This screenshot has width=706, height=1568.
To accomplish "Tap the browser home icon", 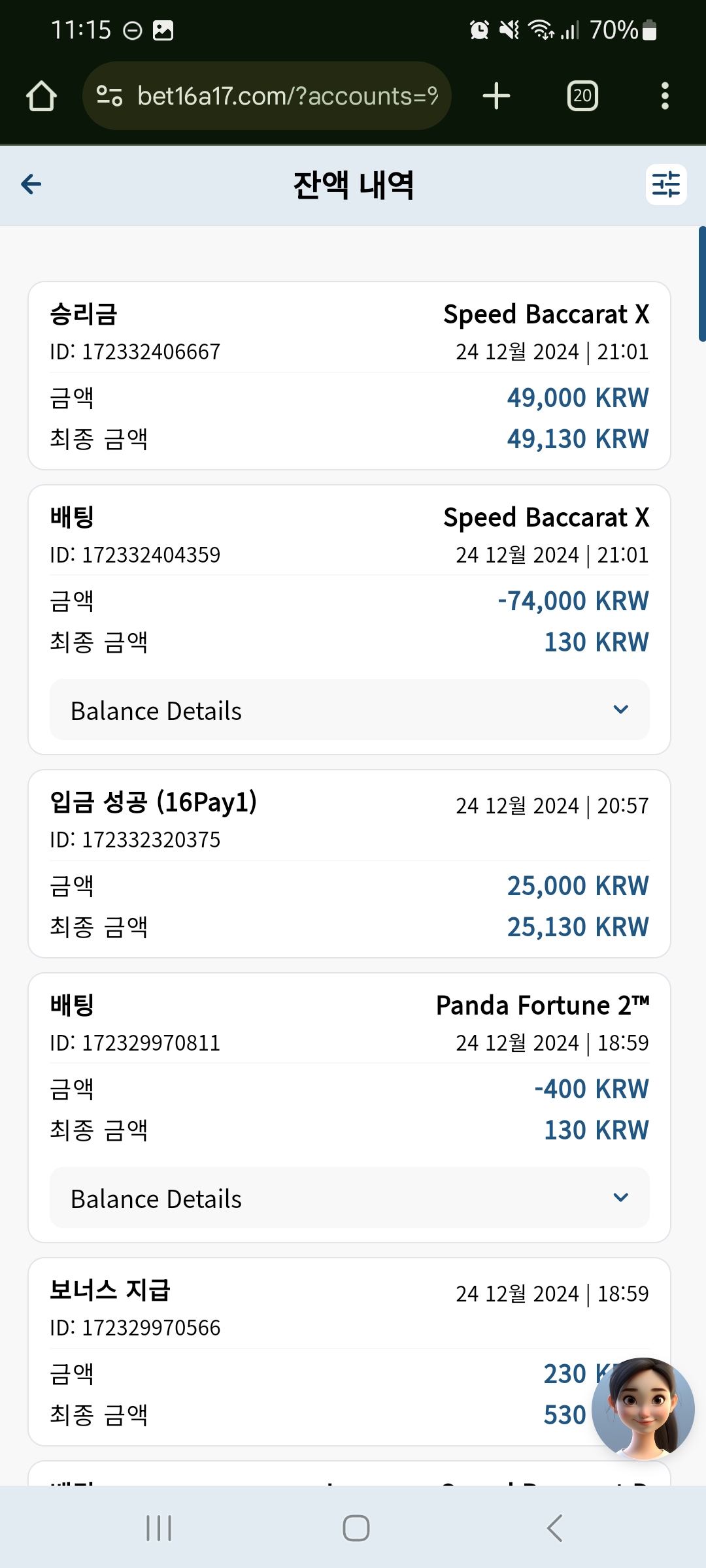I will pos(41,96).
